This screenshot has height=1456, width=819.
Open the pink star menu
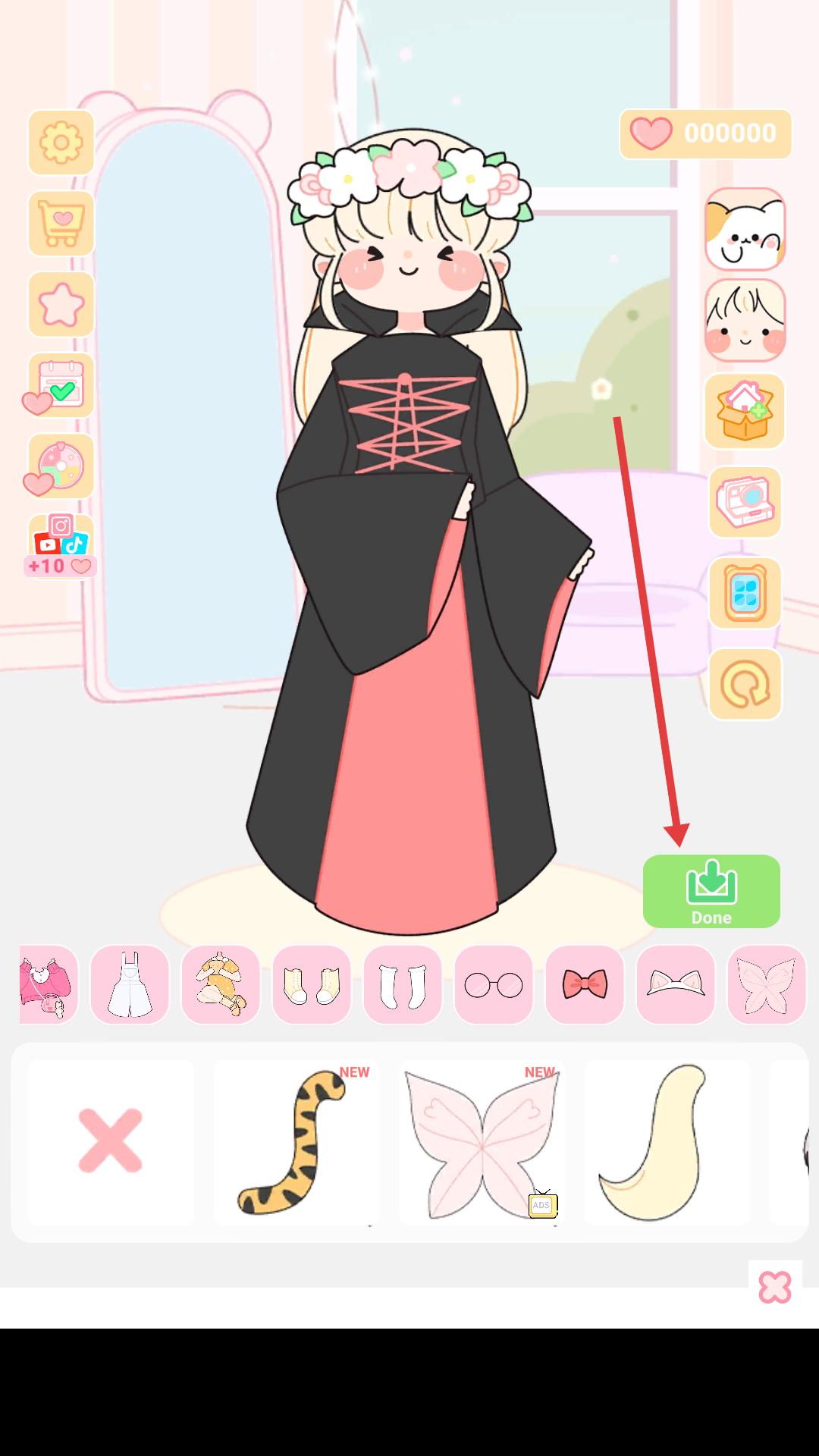(61, 304)
